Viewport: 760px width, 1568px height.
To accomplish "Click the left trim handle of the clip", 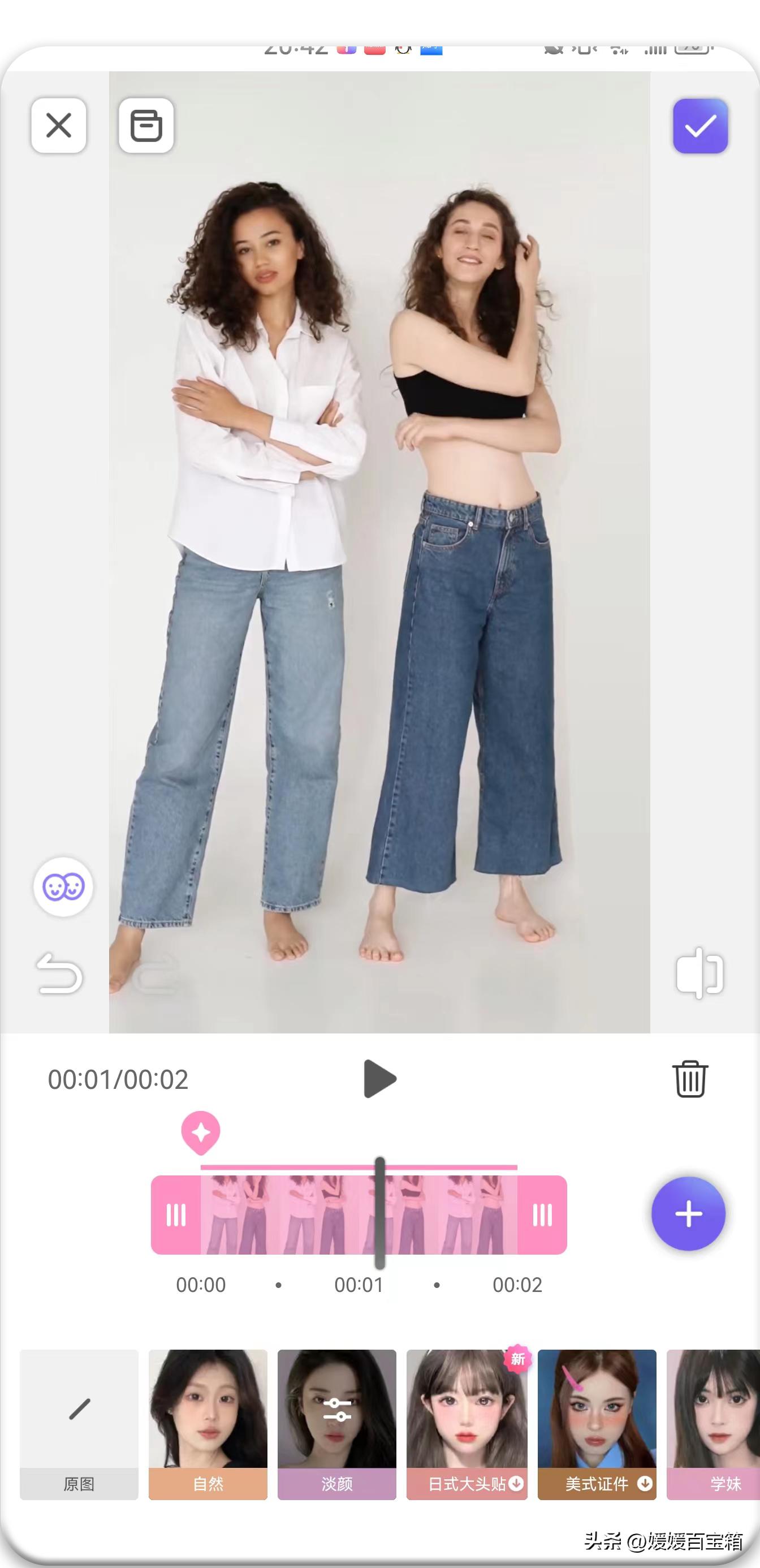I will (176, 1214).
